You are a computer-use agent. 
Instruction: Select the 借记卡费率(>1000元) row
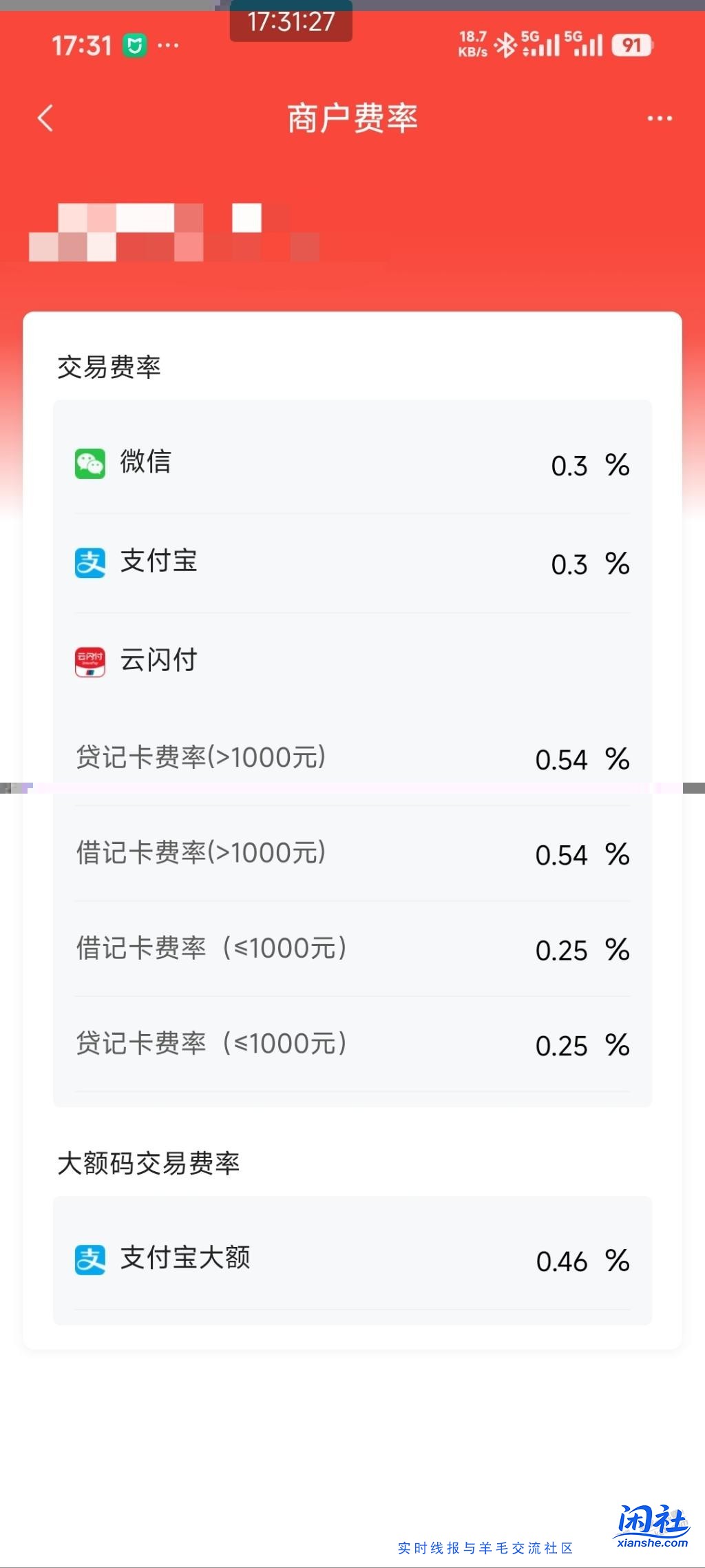[x=352, y=854]
